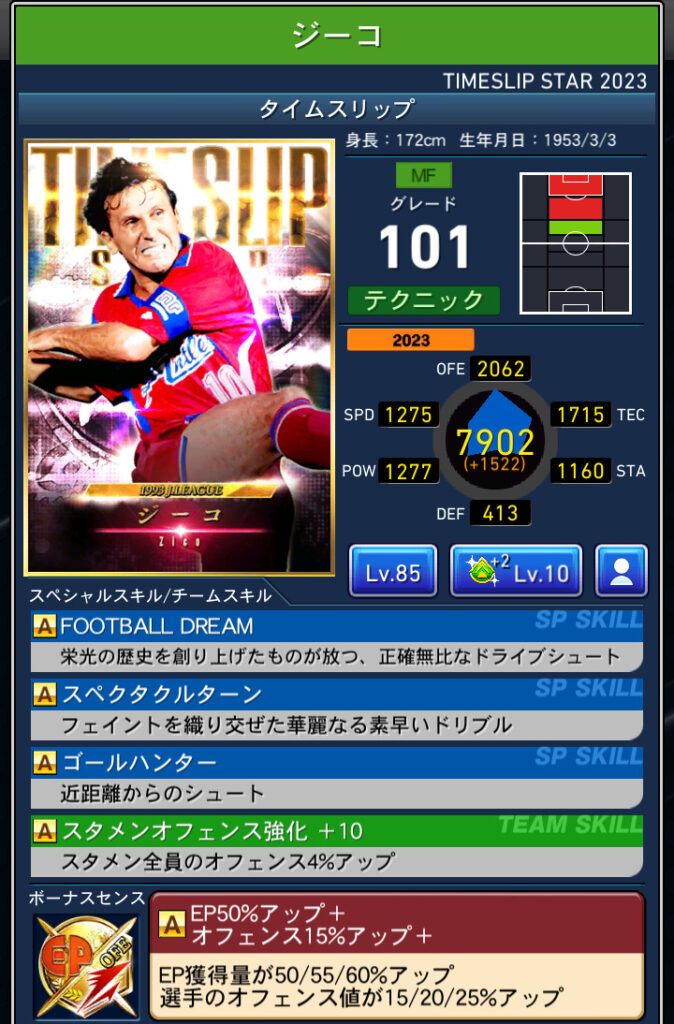Screen dimensions: 674x1024
Task: Tap the EP50%アップ bonus sense panel
Action: tap(397, 956)
